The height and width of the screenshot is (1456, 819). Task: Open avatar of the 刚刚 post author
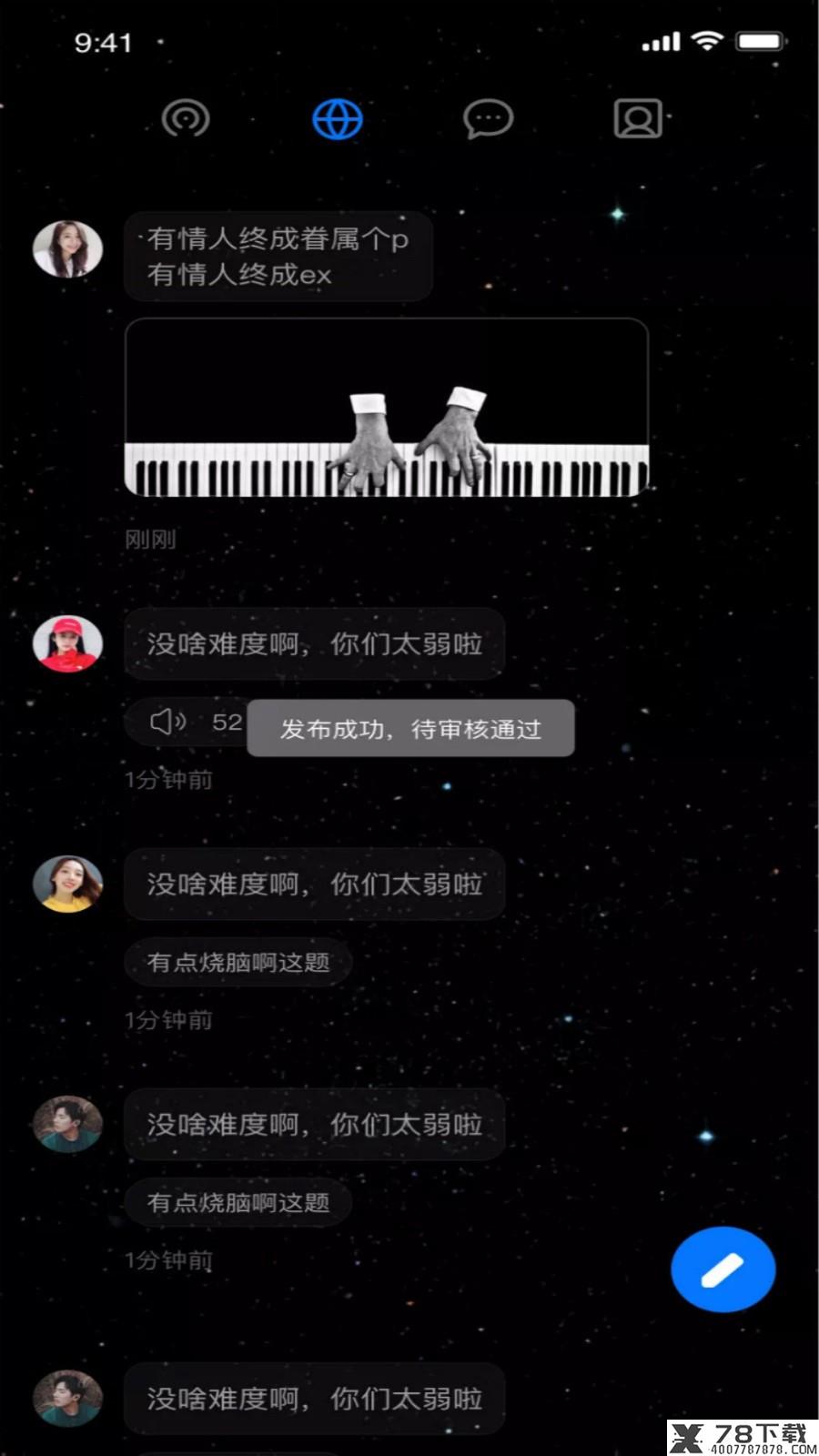67,248
